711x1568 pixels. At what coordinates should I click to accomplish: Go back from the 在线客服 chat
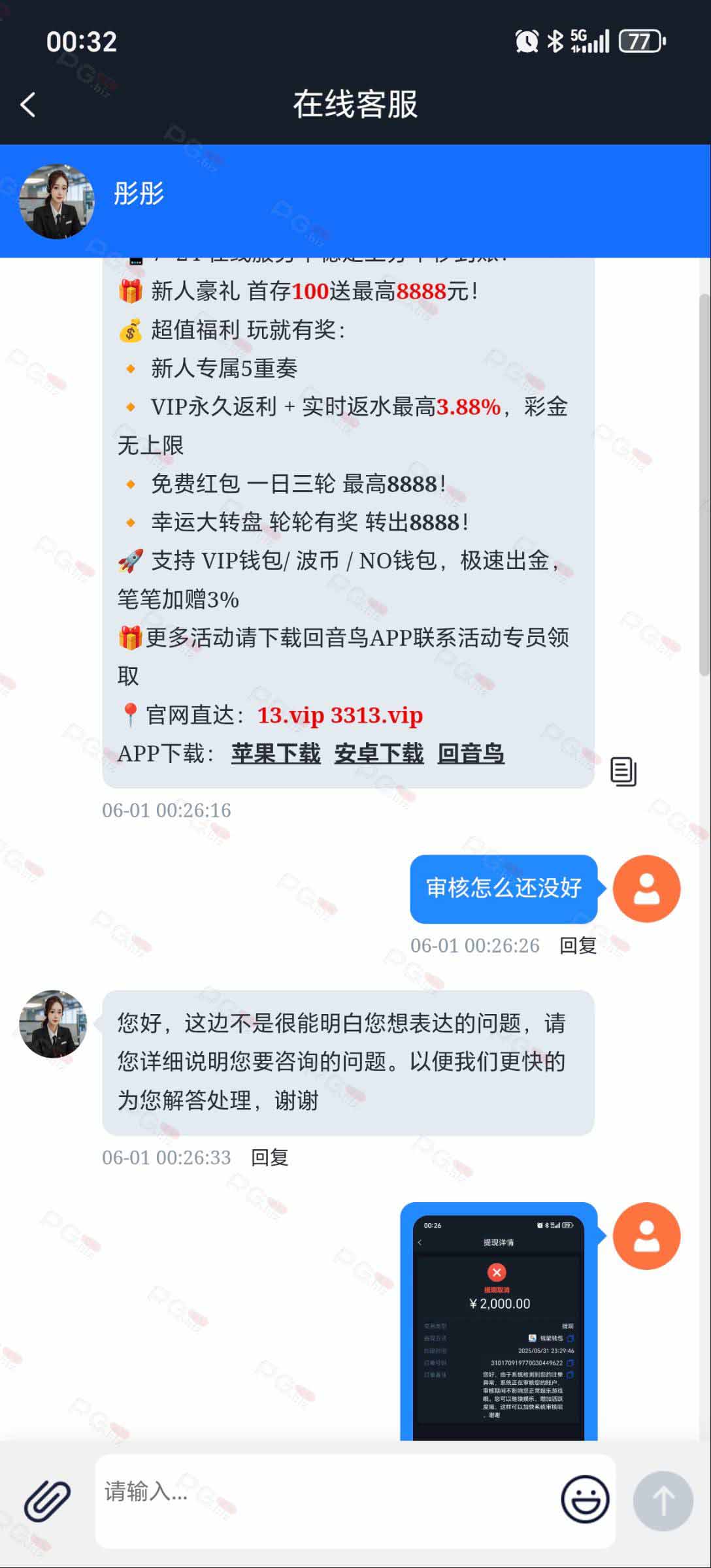tap(28, 105)
